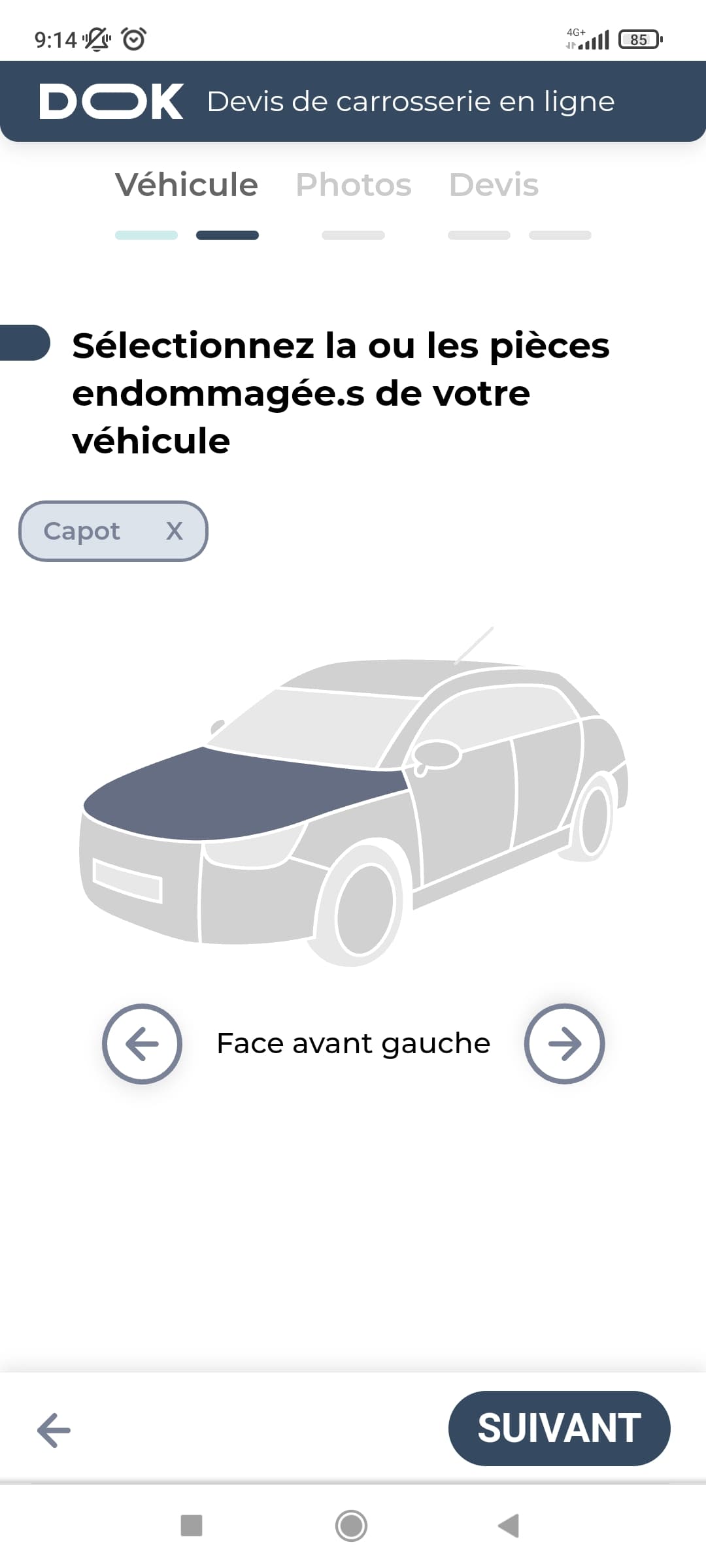
Task: Tap the Android back navigation button
Action: (x=509, y=1526)
